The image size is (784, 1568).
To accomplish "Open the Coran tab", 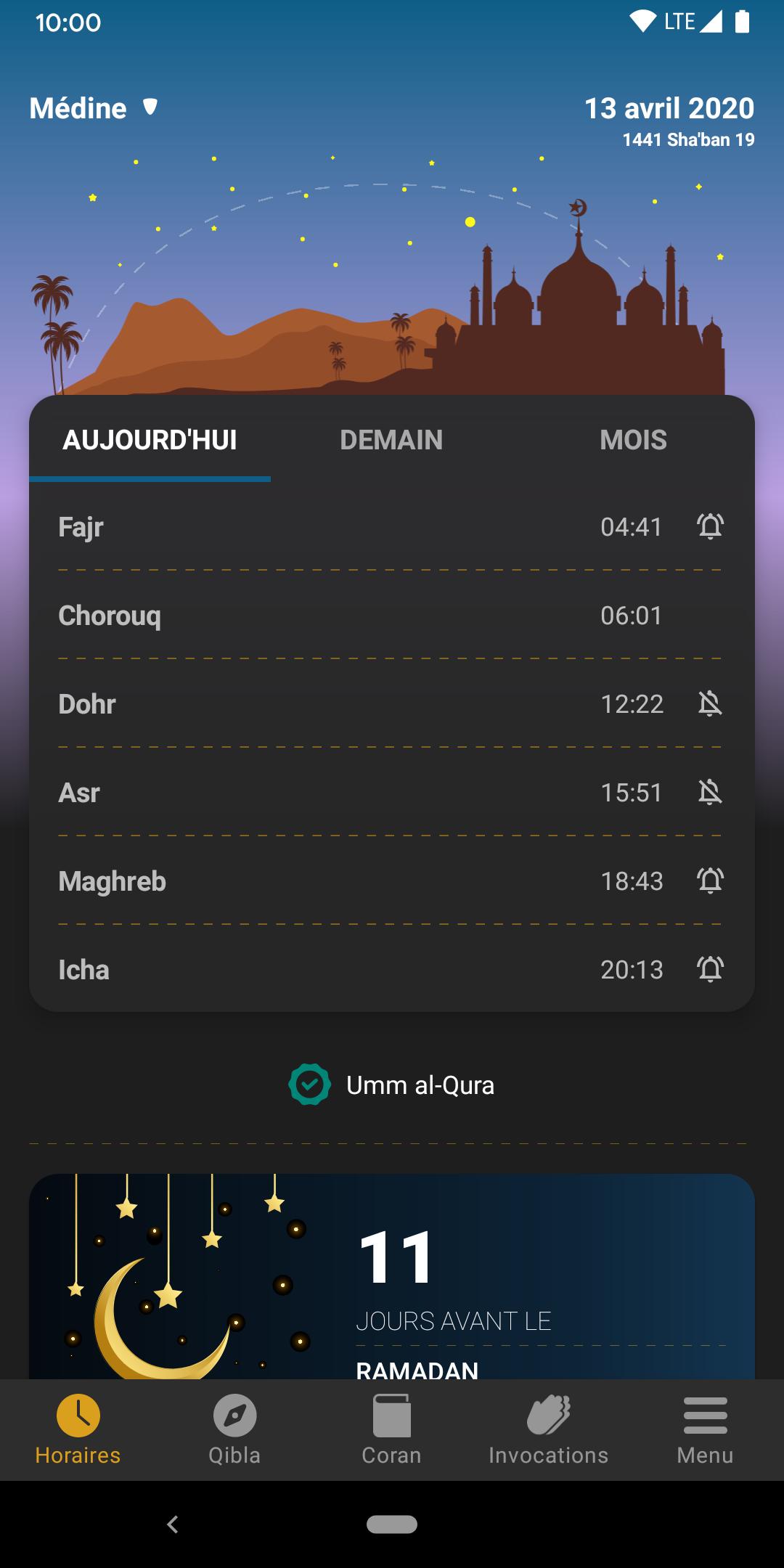I will pyautogui.click(x=391, y=1430).
